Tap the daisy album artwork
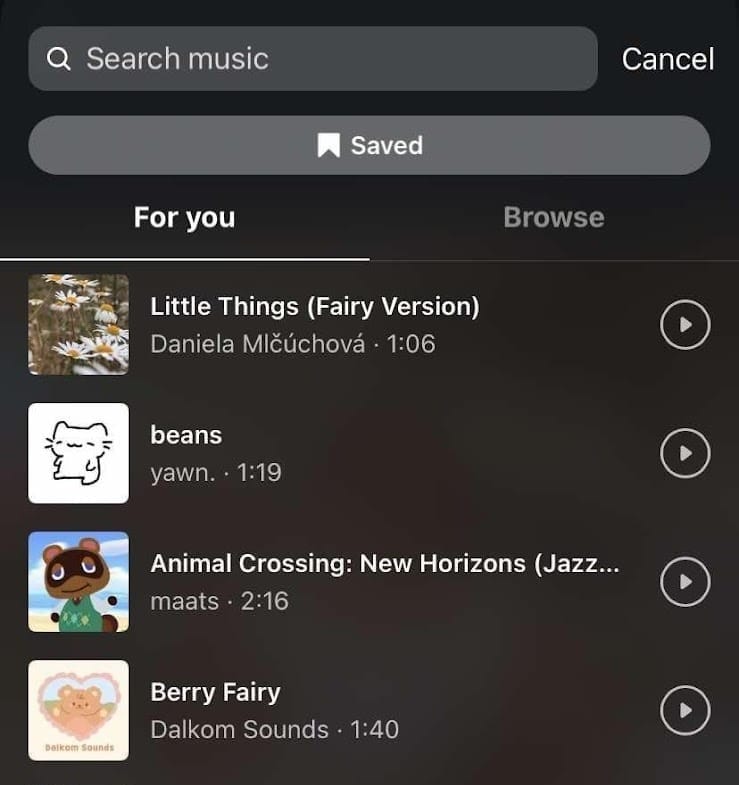The image size is (739, 785). pos(79,324)
